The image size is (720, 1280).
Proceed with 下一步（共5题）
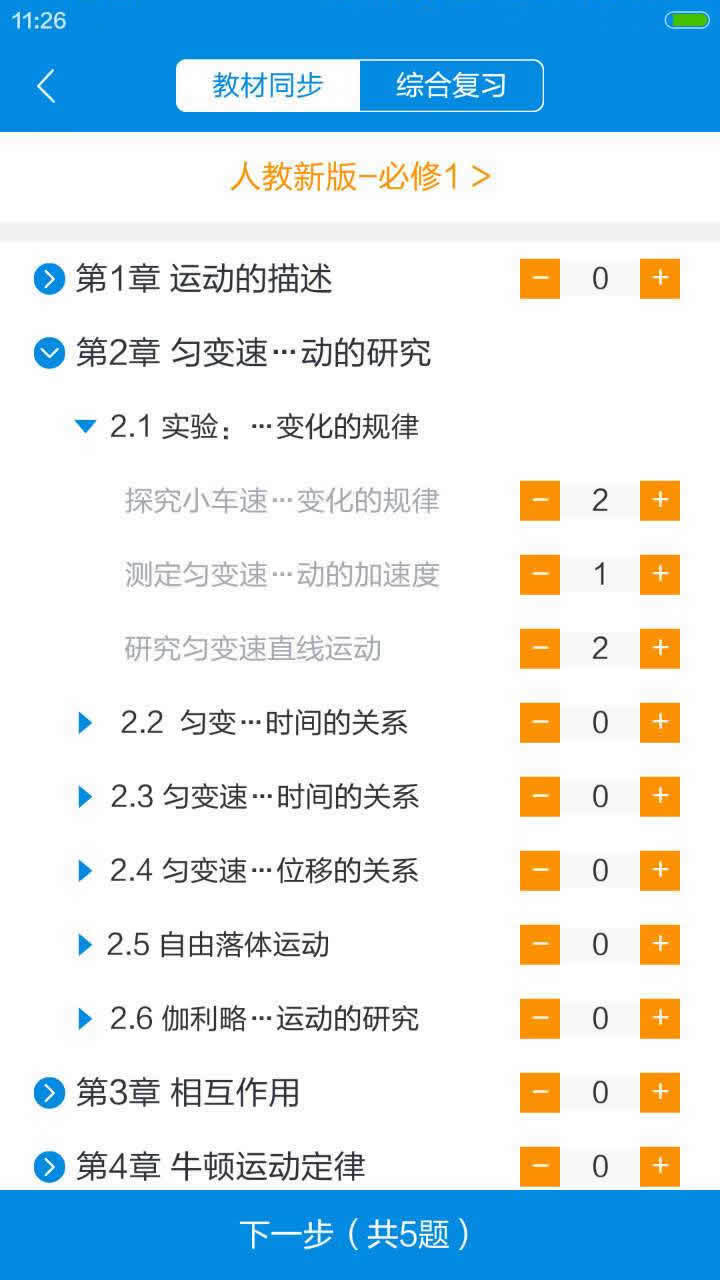[360, 1235]
